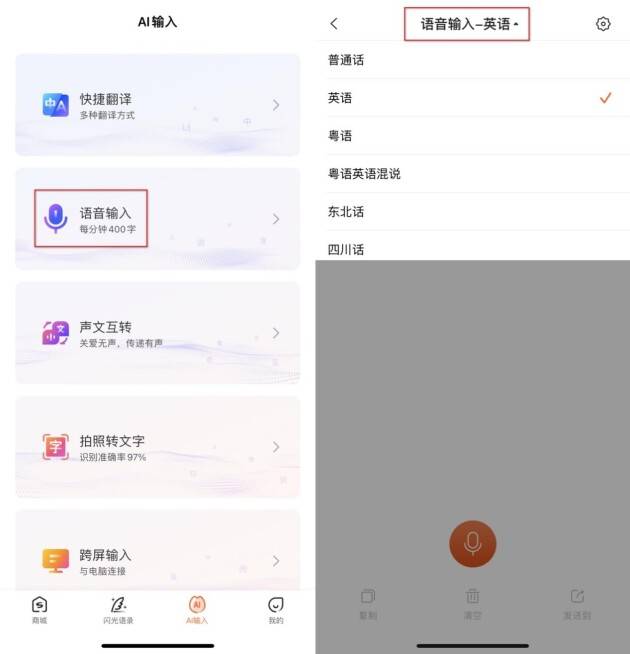Tap the orange microphone record button
This screenshot has width=630, height=654.
(x=472, y=544)
